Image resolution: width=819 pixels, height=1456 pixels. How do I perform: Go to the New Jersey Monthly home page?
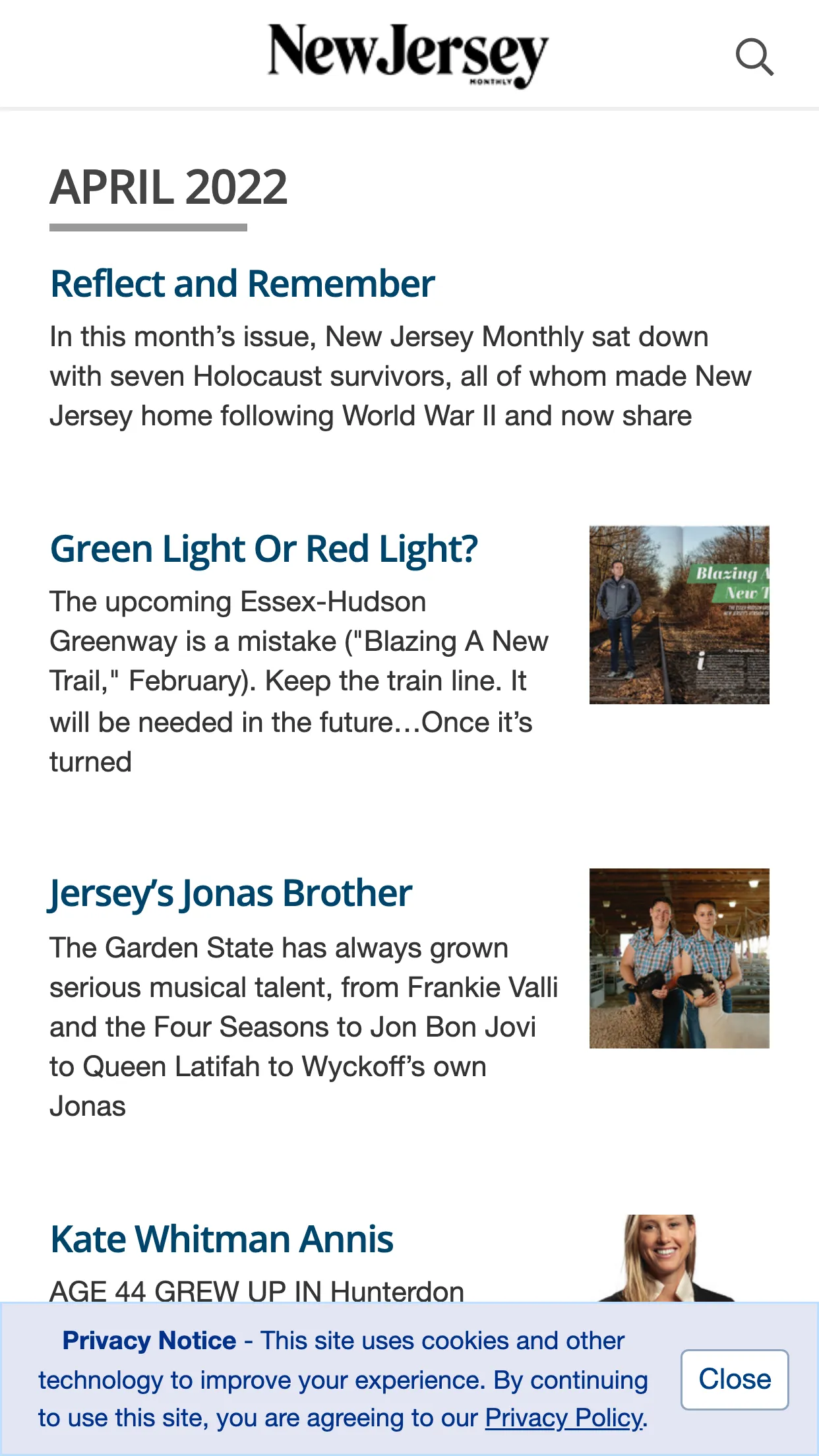point(408,55)
